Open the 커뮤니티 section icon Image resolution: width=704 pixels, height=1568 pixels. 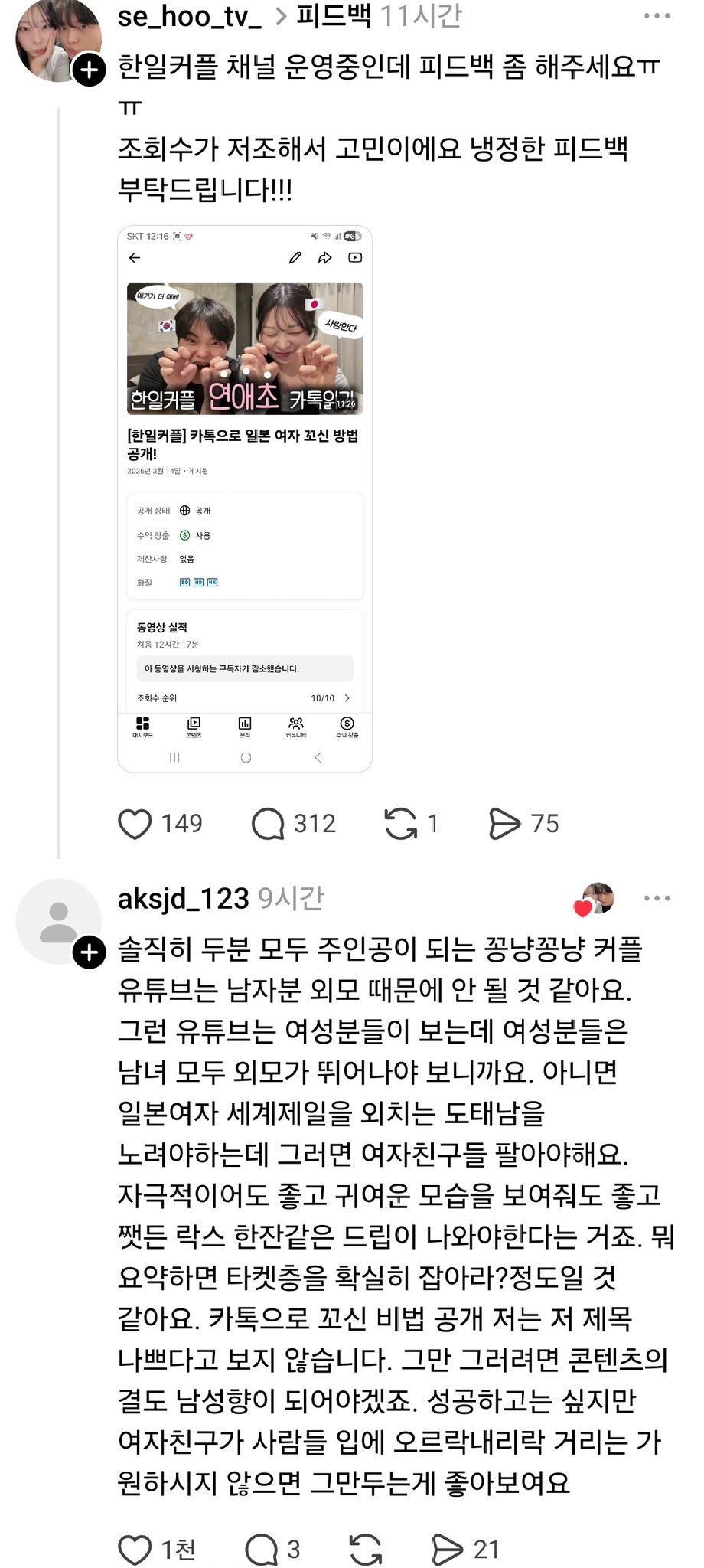(295, 727)
